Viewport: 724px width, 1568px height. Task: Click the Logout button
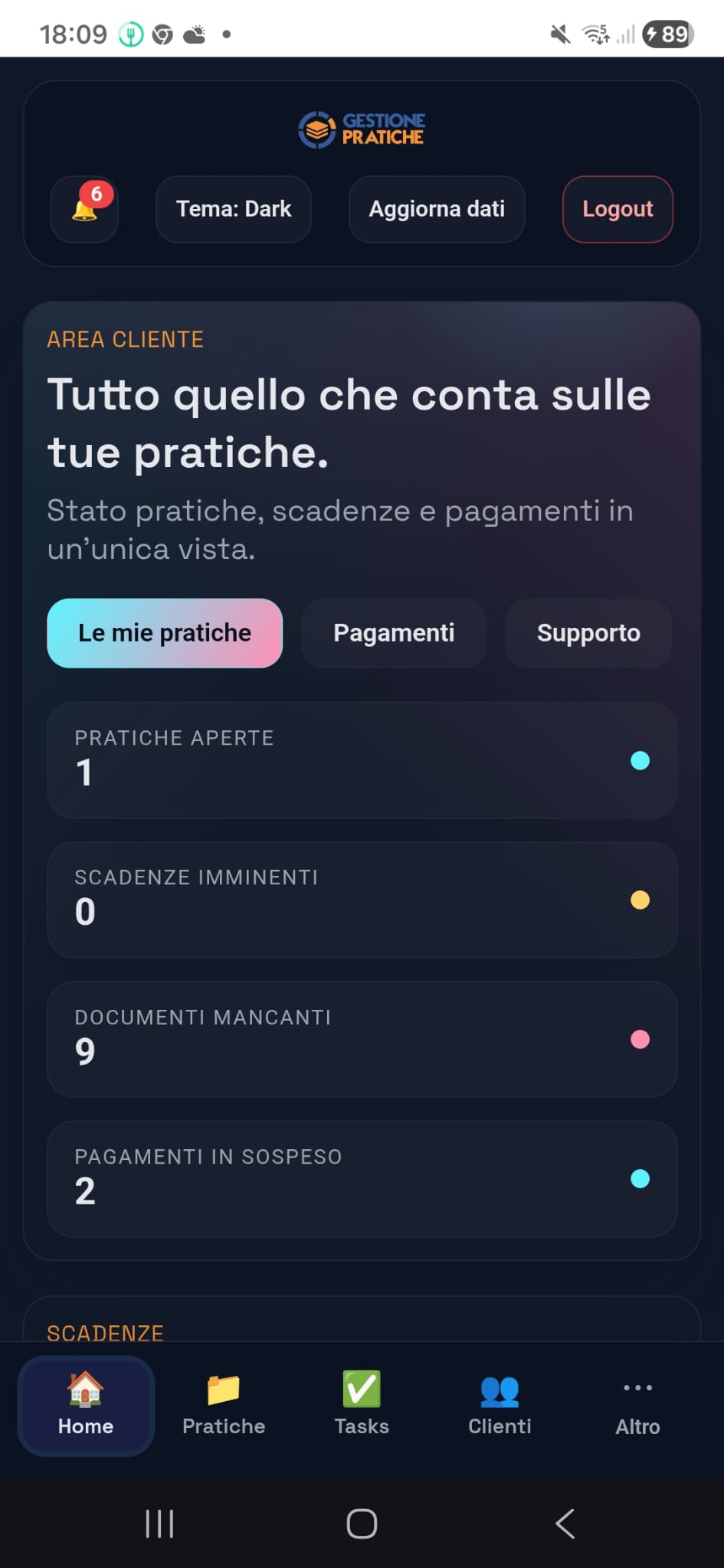(x=618, y=209)
